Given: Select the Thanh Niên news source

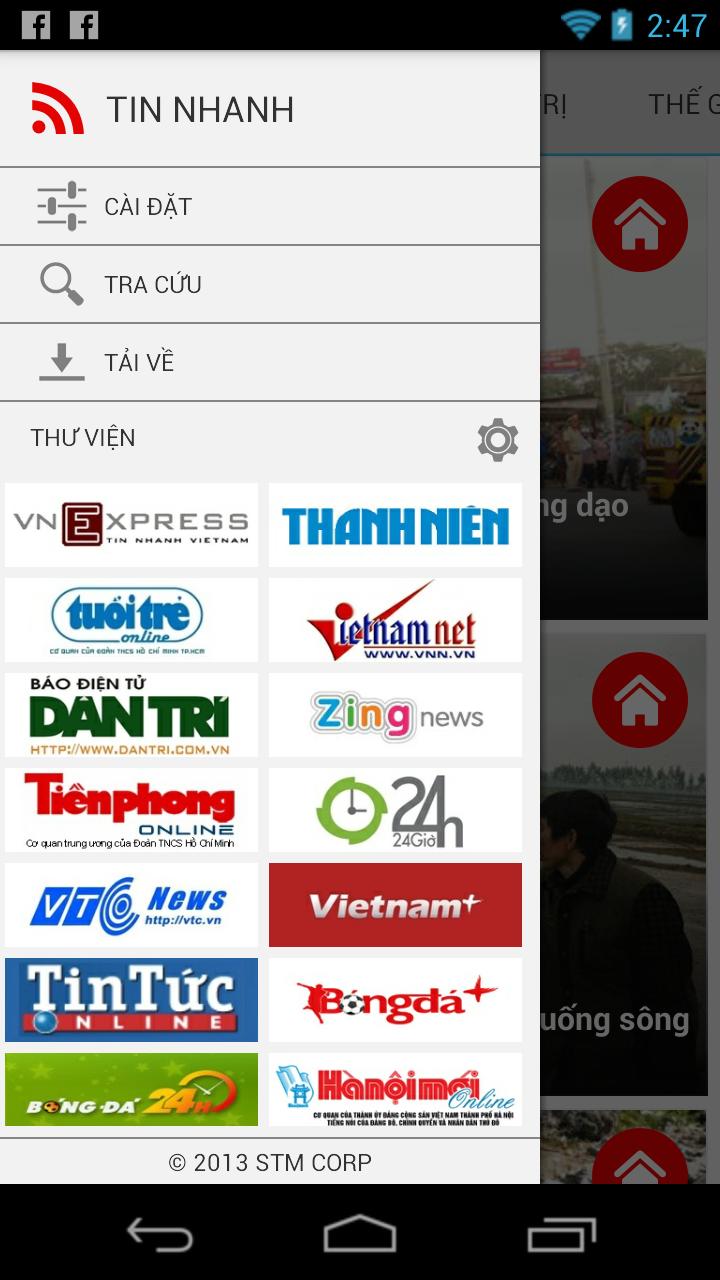Looking at the screenshot, I should point(395,525).
